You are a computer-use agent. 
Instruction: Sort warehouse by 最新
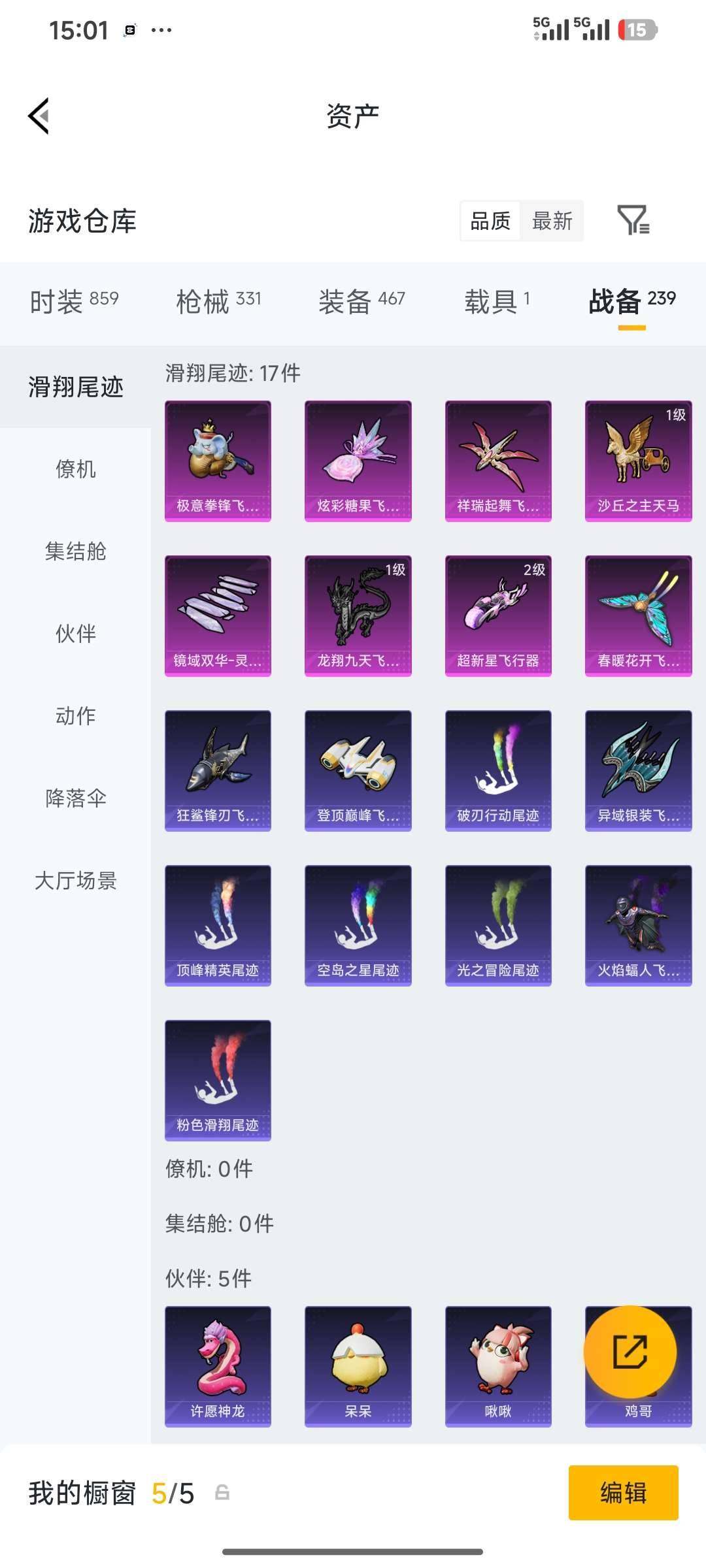pyautogui.click(x=552, y=221)
